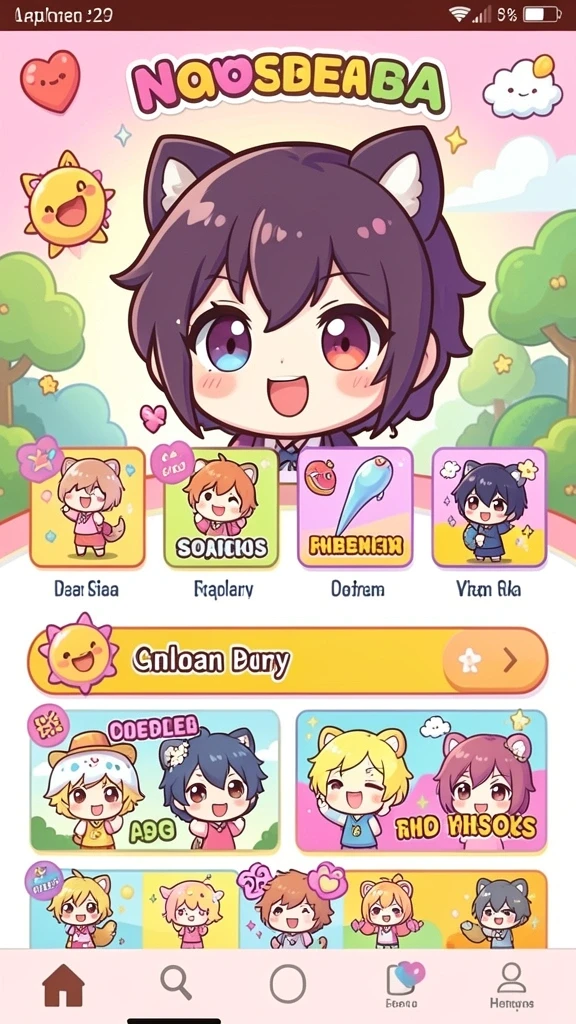Open the RHO YHSOKS banner card
576x1024 pixels.
click(421, 781)
